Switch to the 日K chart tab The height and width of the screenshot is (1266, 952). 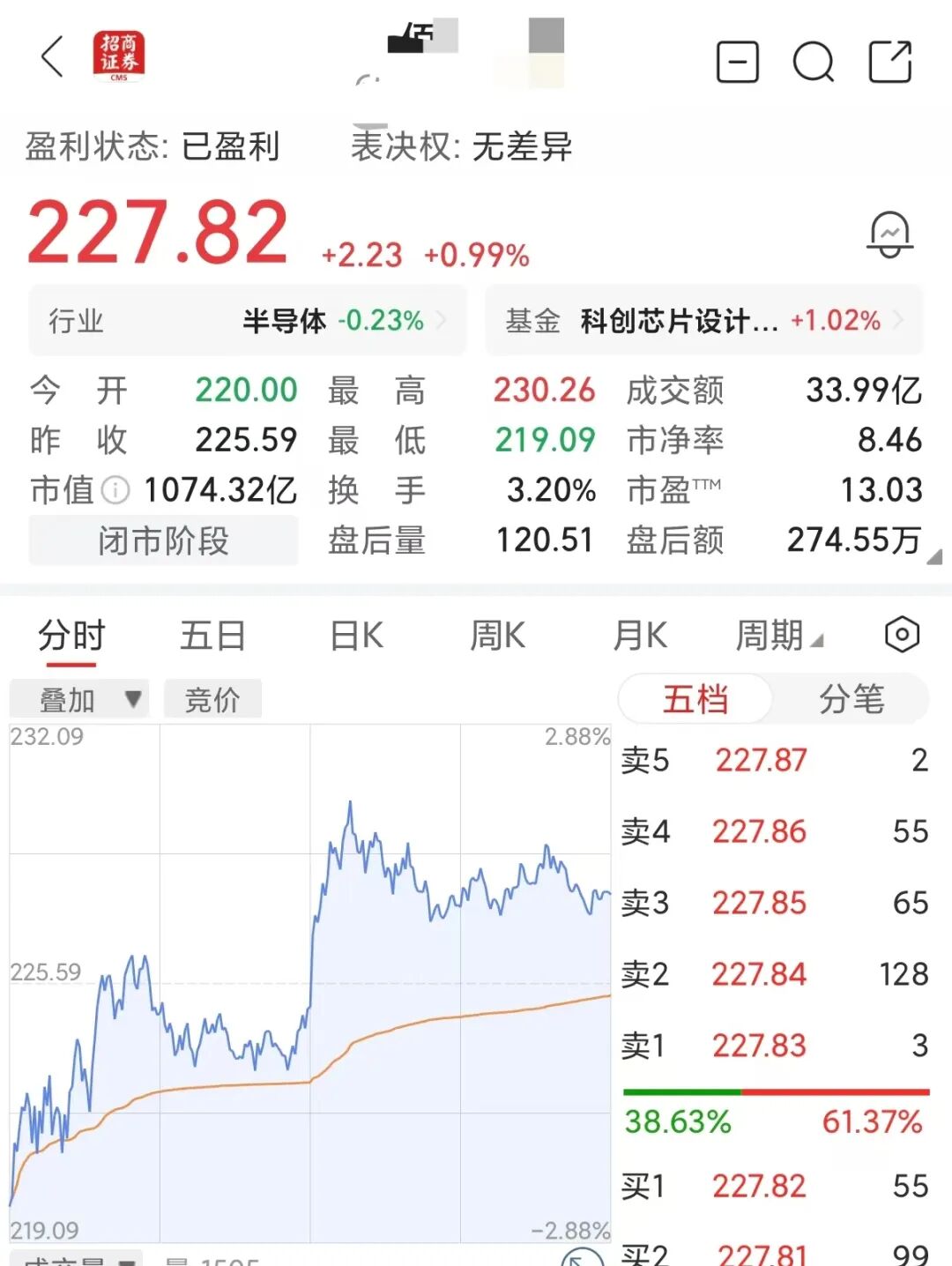pyautogui.click(x=356, y=636)
